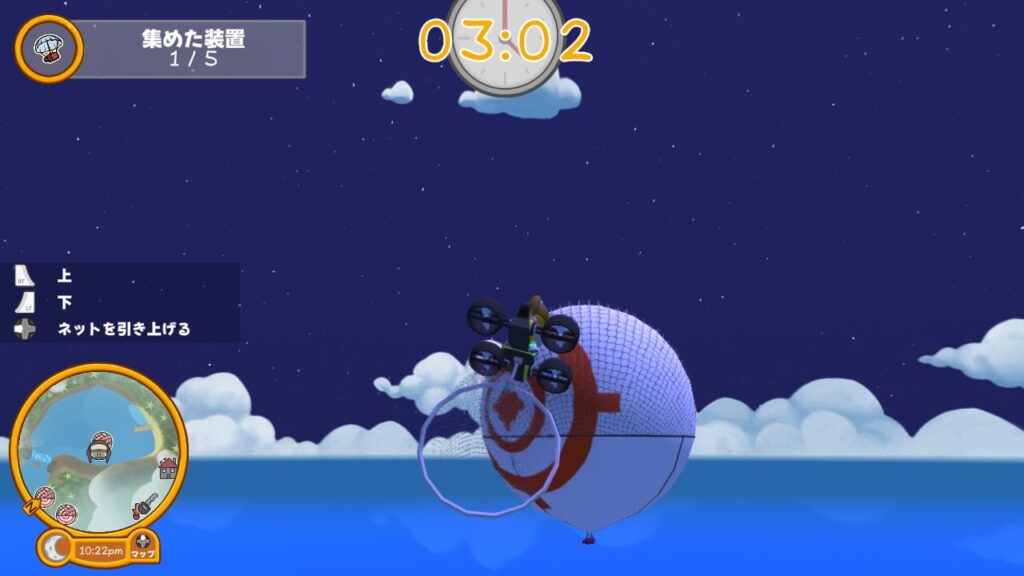Viewport: 1024px width, 576px height.
Task: Open the マップ button below the minimap
Action: point(144,546)
